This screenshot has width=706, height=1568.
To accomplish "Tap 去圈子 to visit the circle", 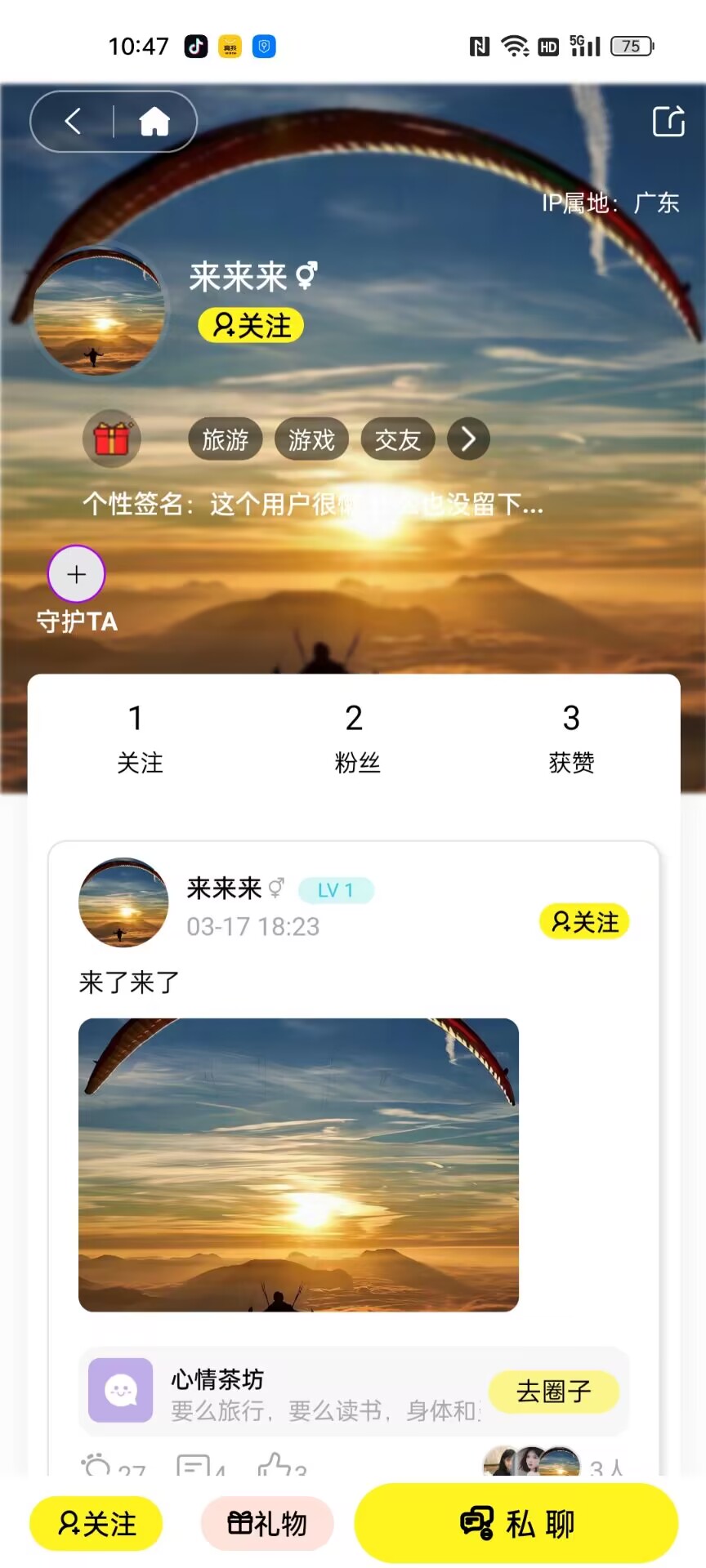I will 554,1392.
